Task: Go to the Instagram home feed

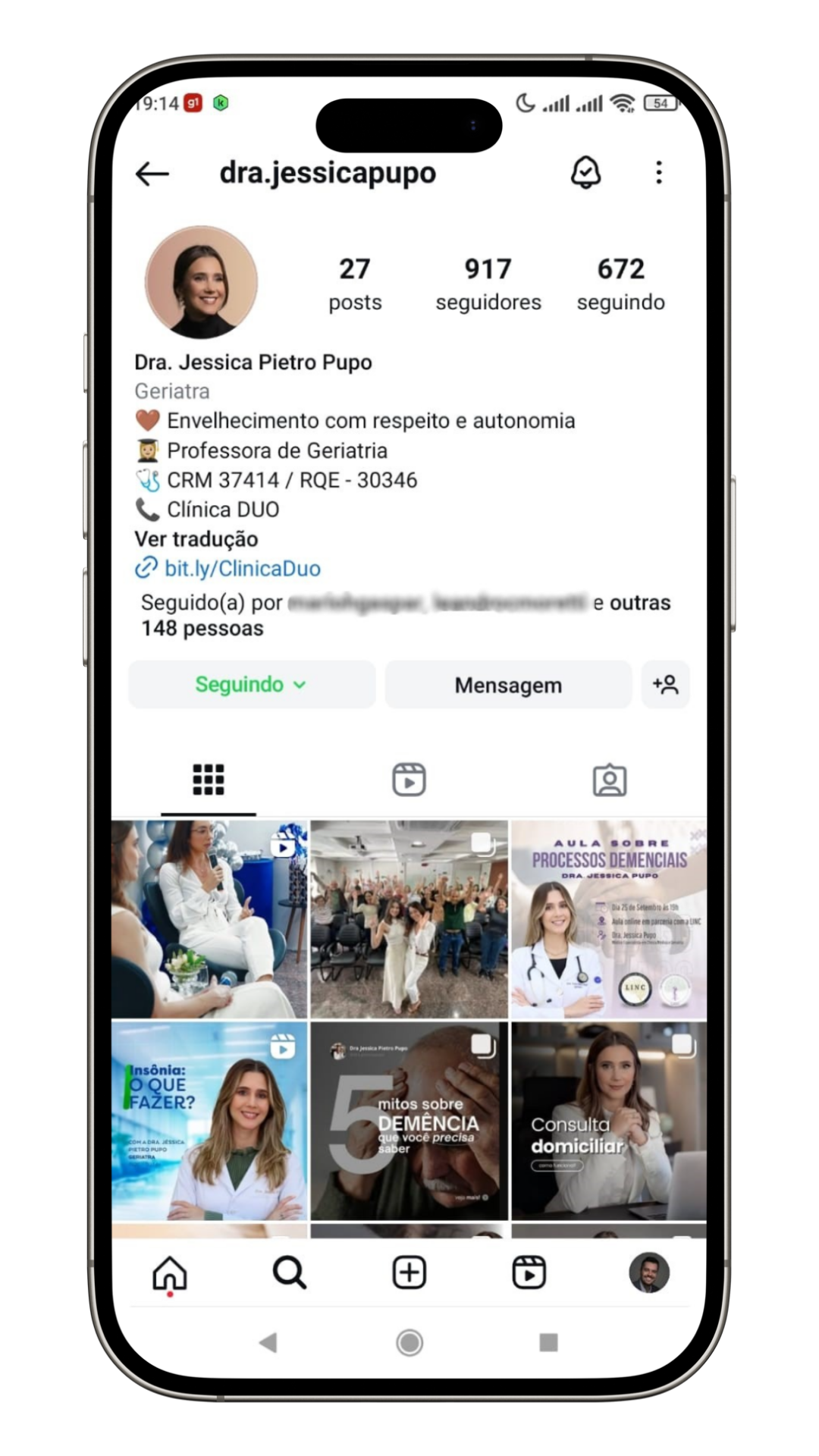Action: pyautogui.click(x=170, y=1272)
